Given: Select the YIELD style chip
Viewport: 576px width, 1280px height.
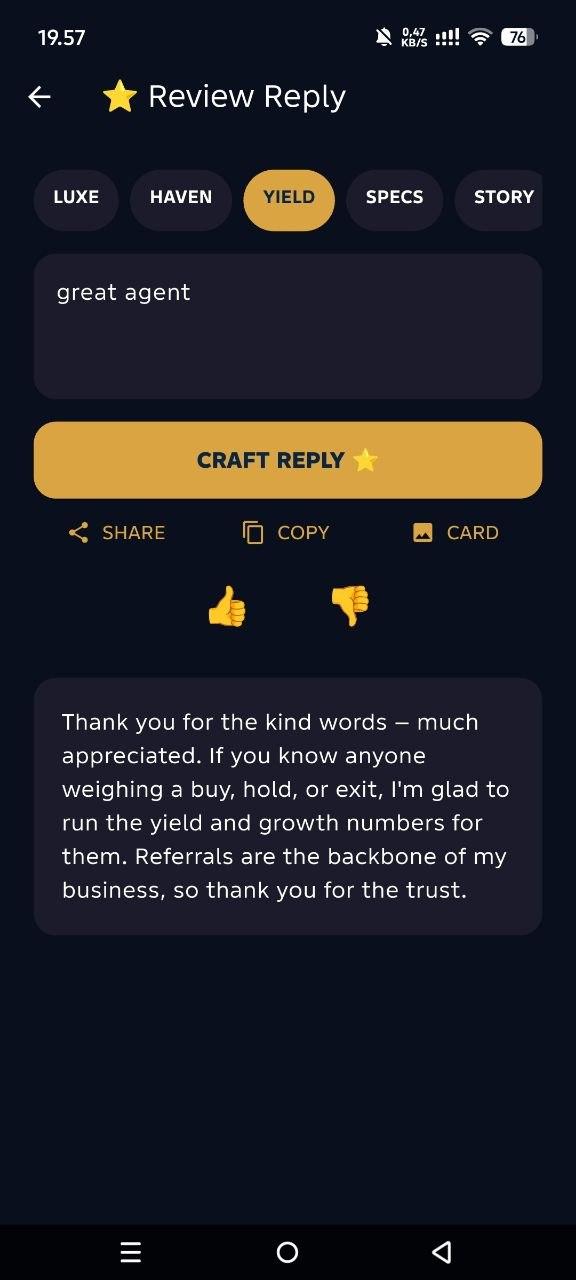Looking at the screenshot, I should (289, 197).
